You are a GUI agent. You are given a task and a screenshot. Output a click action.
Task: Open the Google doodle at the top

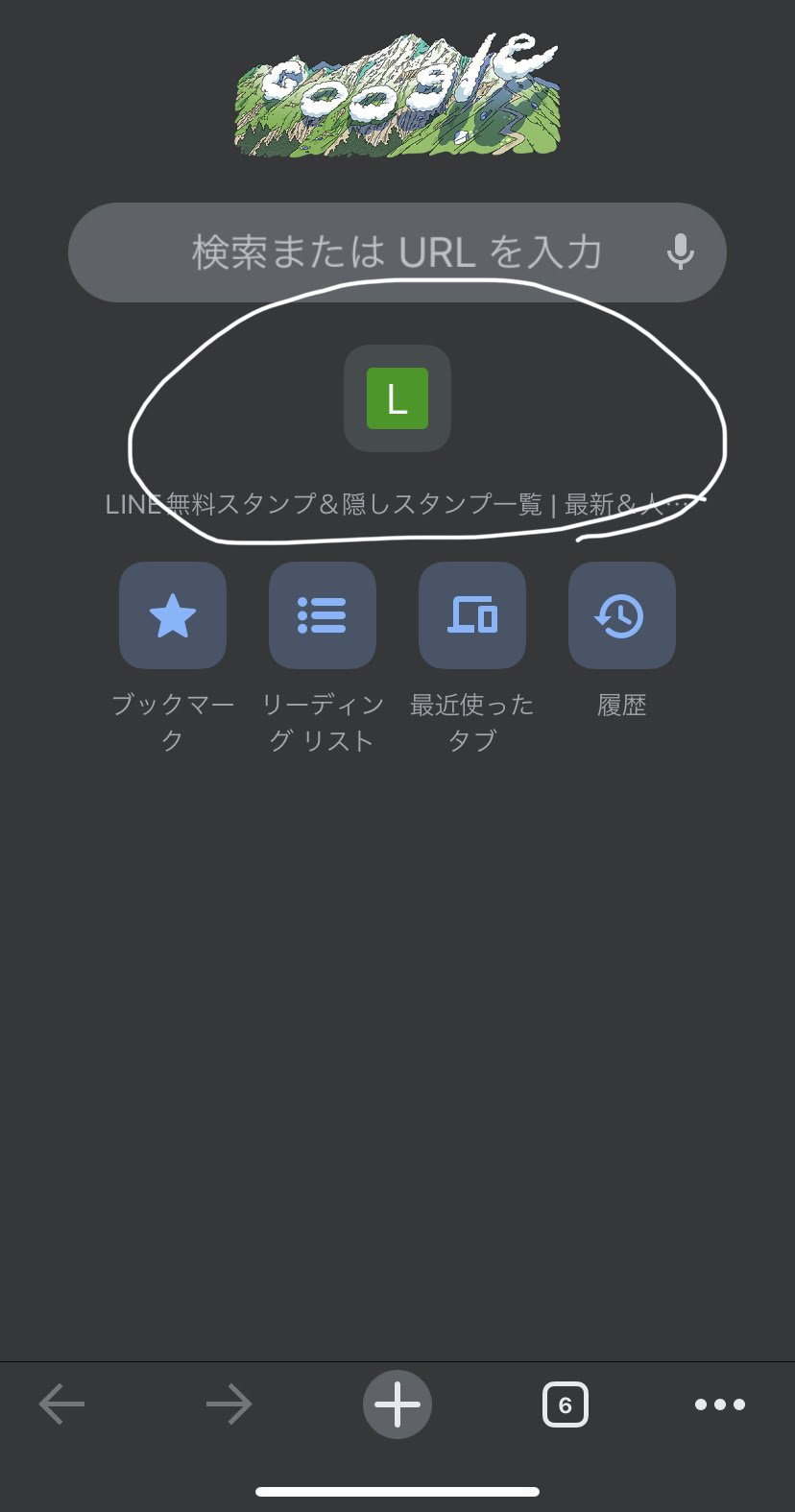click(397, 94)
